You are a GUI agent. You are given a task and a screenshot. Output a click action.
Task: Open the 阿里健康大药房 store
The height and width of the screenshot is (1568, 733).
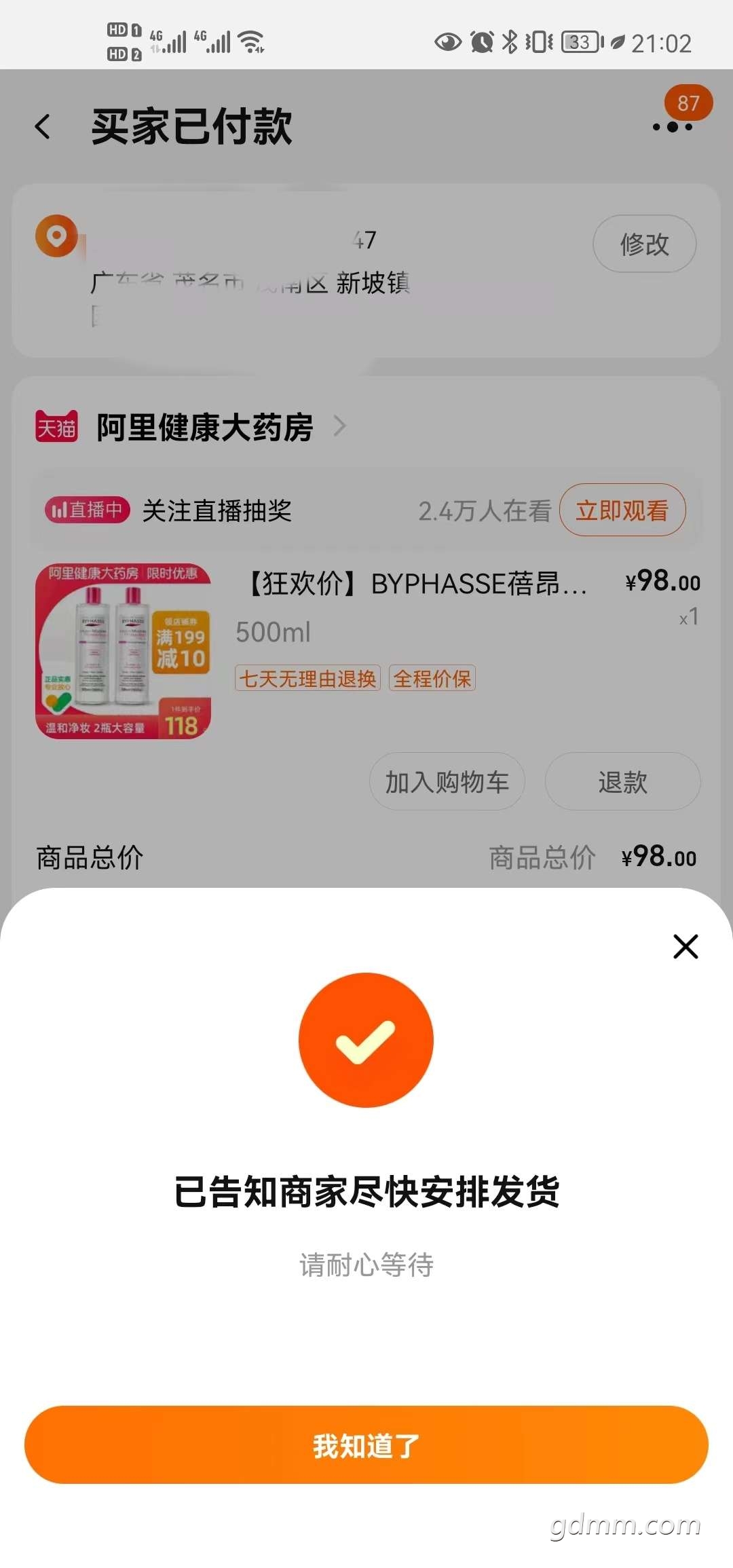click(x=205, y=427)
